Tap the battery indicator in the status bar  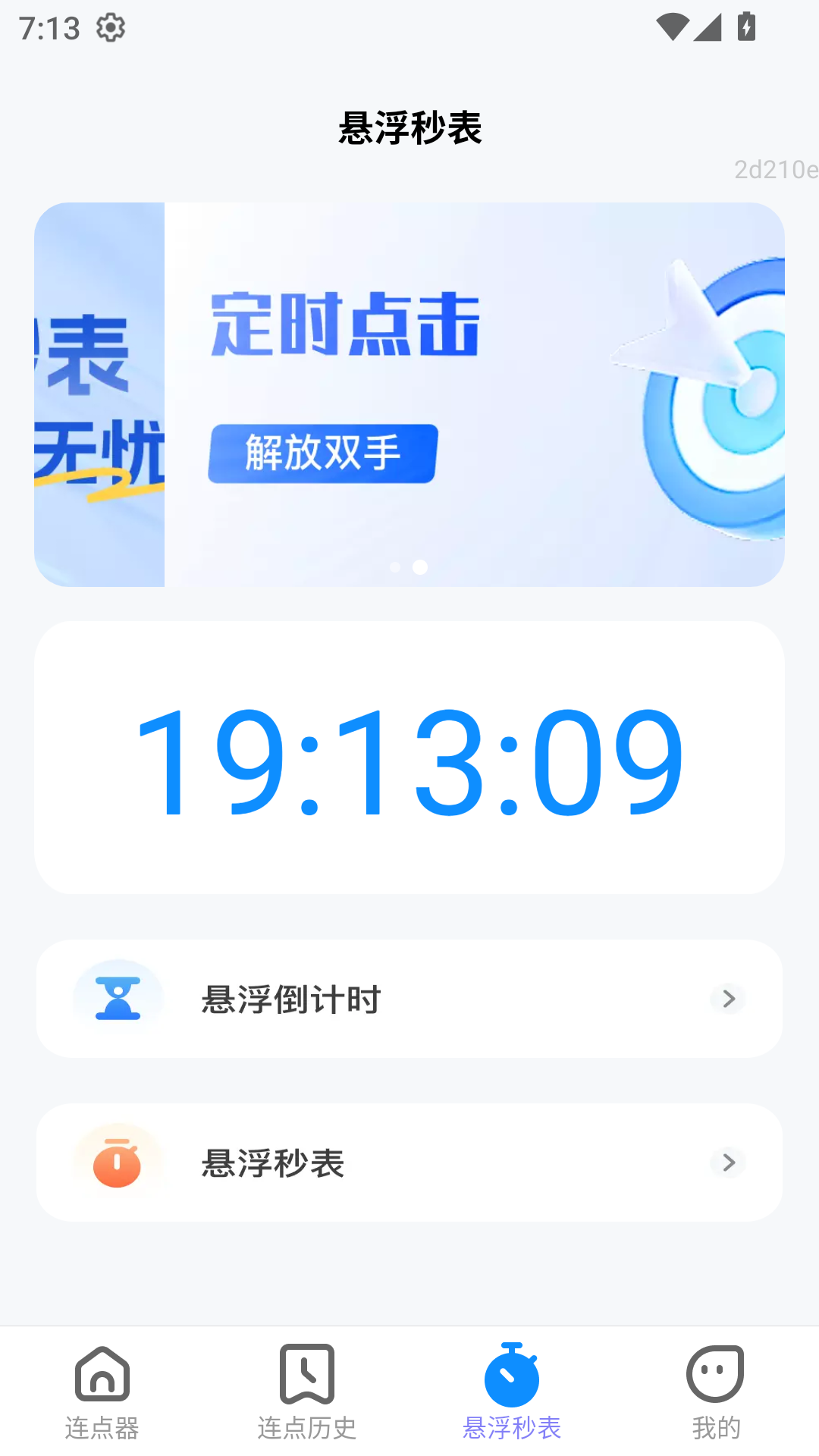[x=746, y=27]
